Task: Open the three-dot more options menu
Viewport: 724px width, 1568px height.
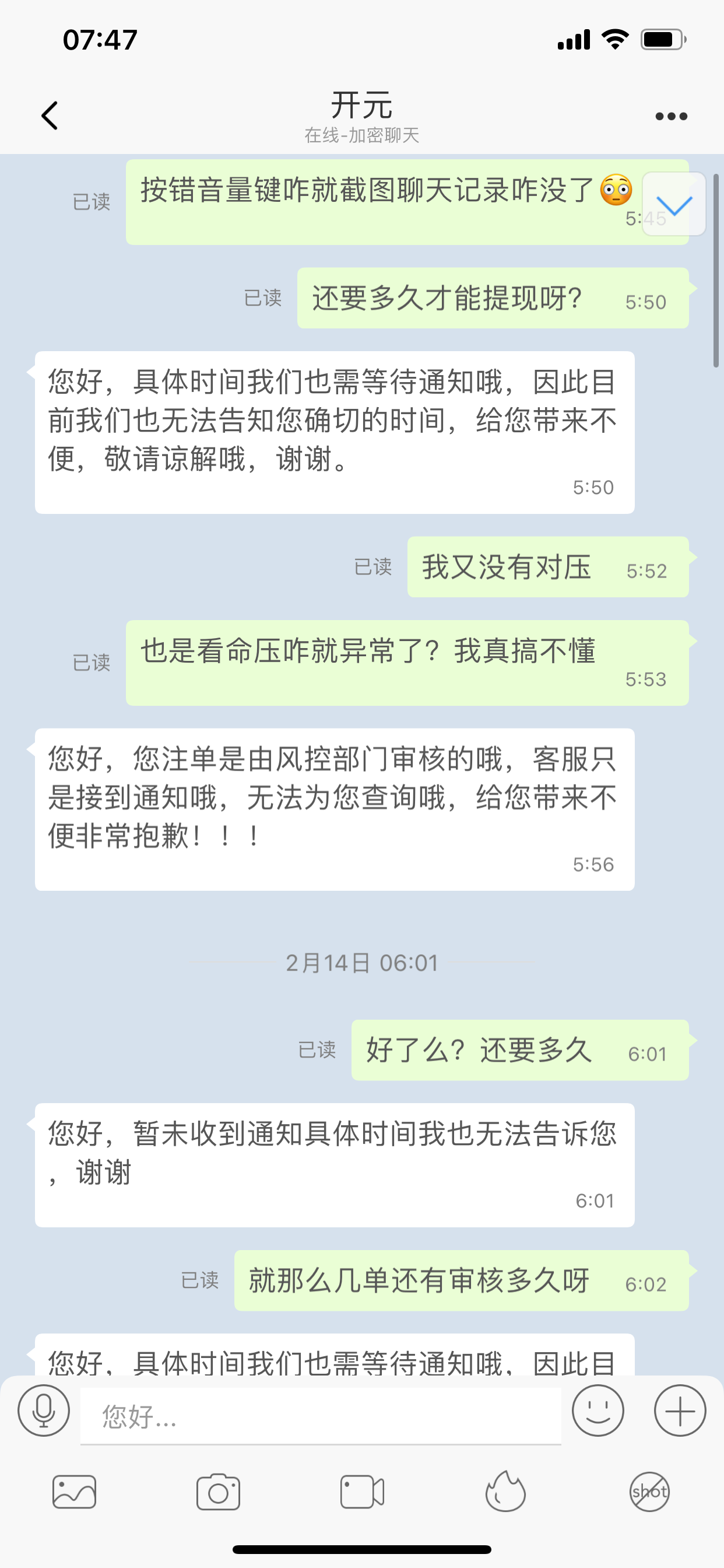Action: [671, 116]
